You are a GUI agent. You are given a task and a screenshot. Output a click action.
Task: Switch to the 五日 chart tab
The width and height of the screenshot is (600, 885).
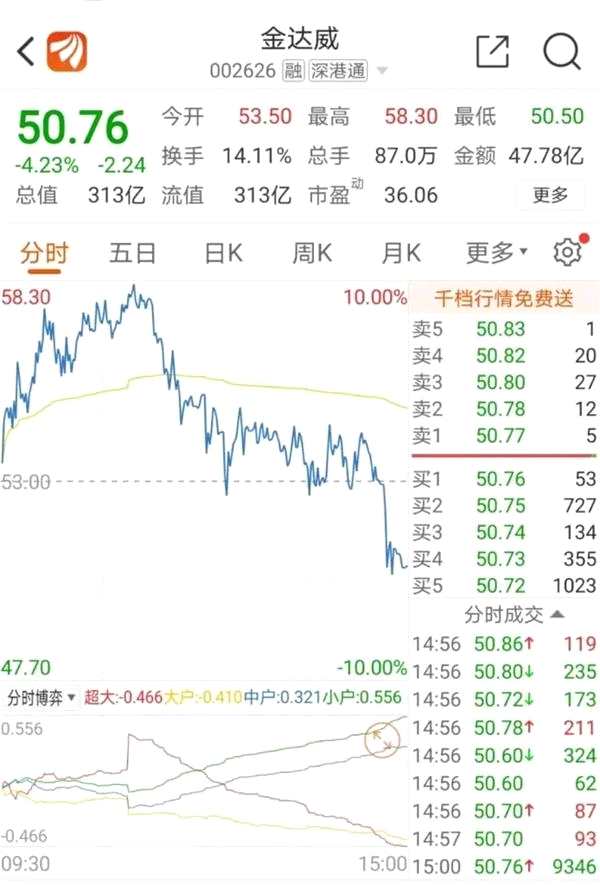pyautogui.click(x=132, y=252)
